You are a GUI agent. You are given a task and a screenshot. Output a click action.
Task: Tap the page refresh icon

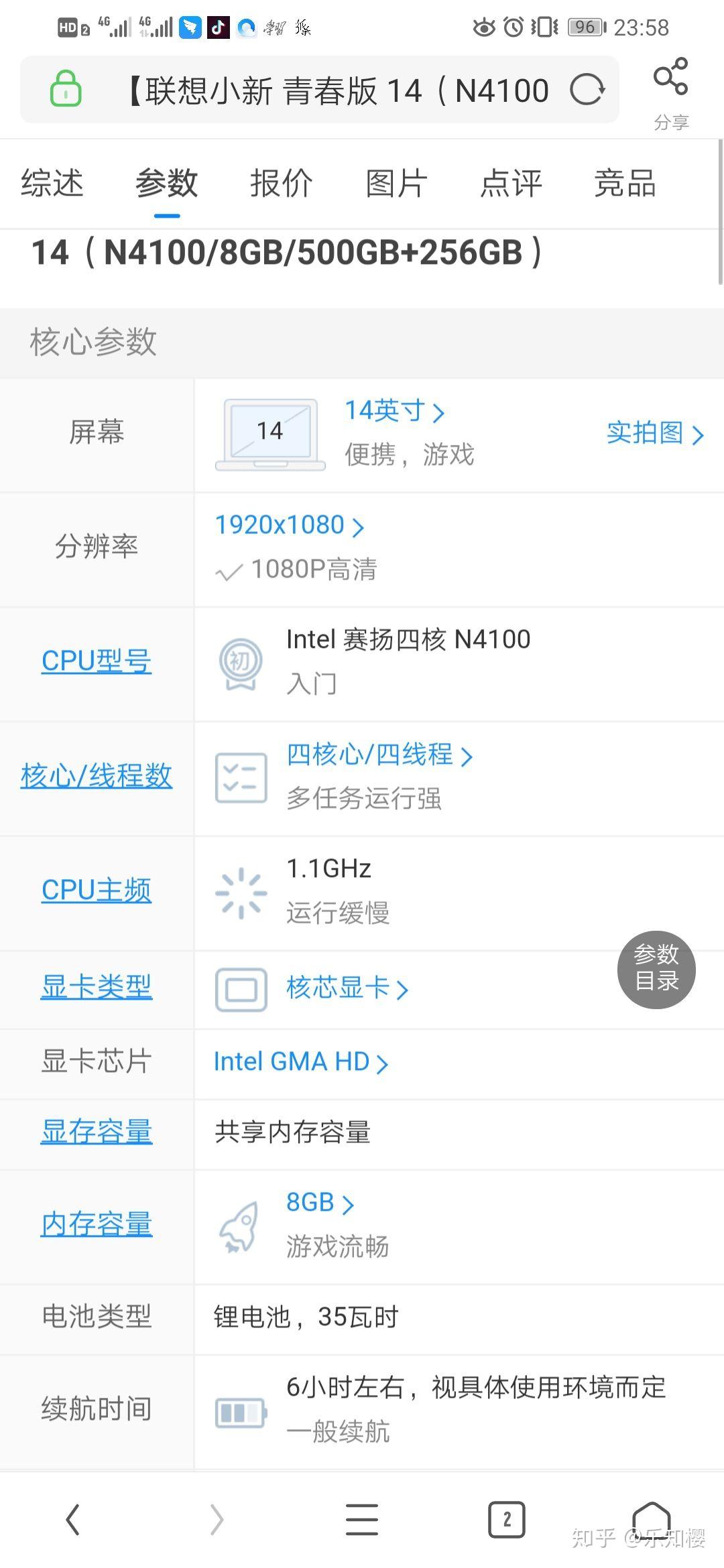(x=587, y=89)
